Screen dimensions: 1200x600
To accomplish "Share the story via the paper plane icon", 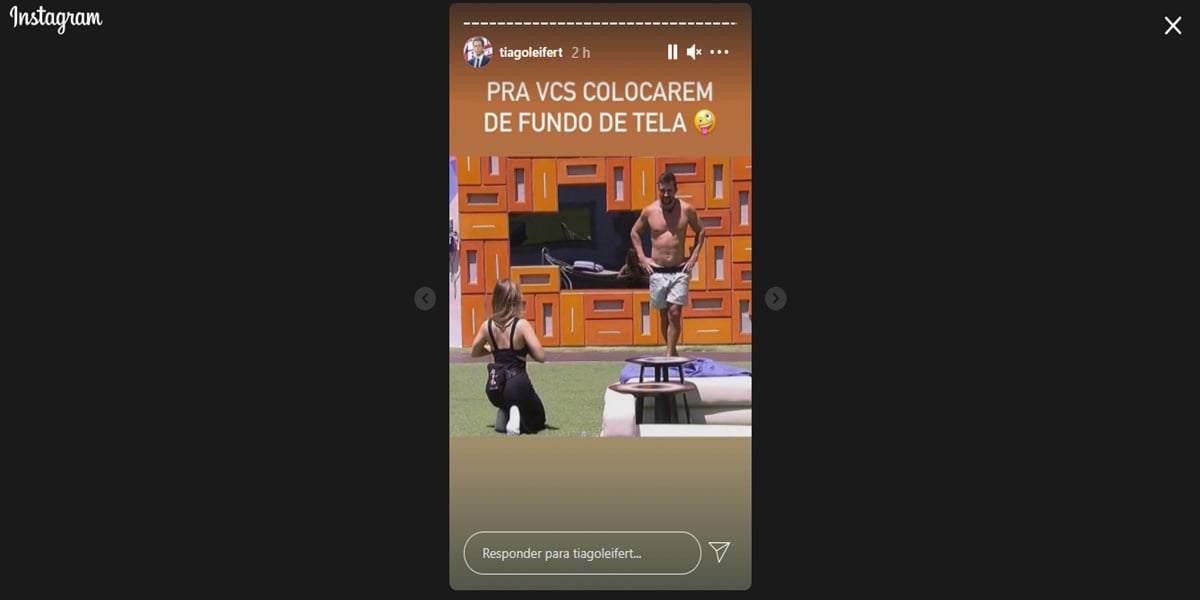I will (719, 552).
